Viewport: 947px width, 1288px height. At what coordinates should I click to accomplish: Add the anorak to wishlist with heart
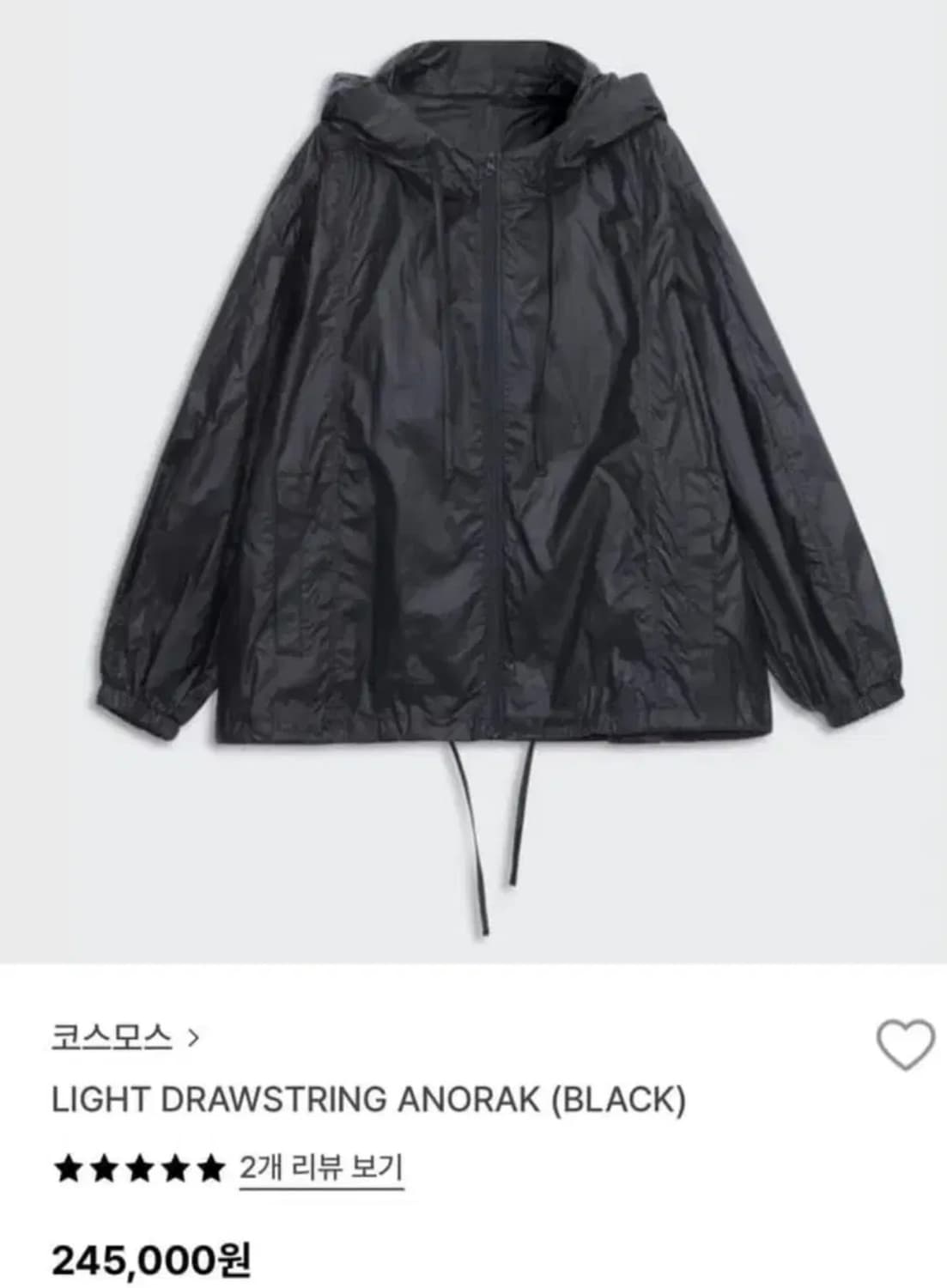[x=905, y=1045]
